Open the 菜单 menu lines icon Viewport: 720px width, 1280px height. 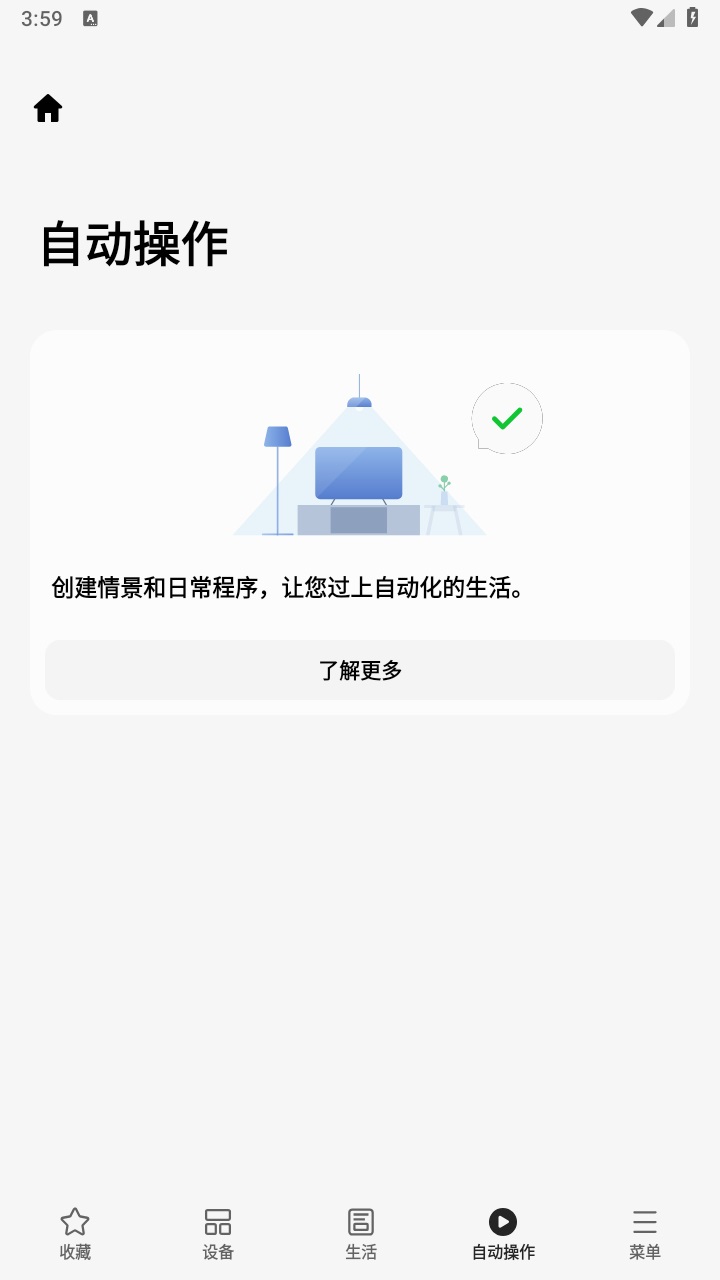click(645, 1221)
